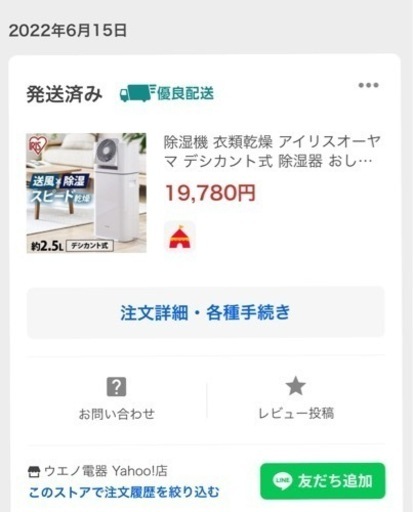
Task: Filter order history by this store
Action: pyautogui.click(x=124, y=492)
